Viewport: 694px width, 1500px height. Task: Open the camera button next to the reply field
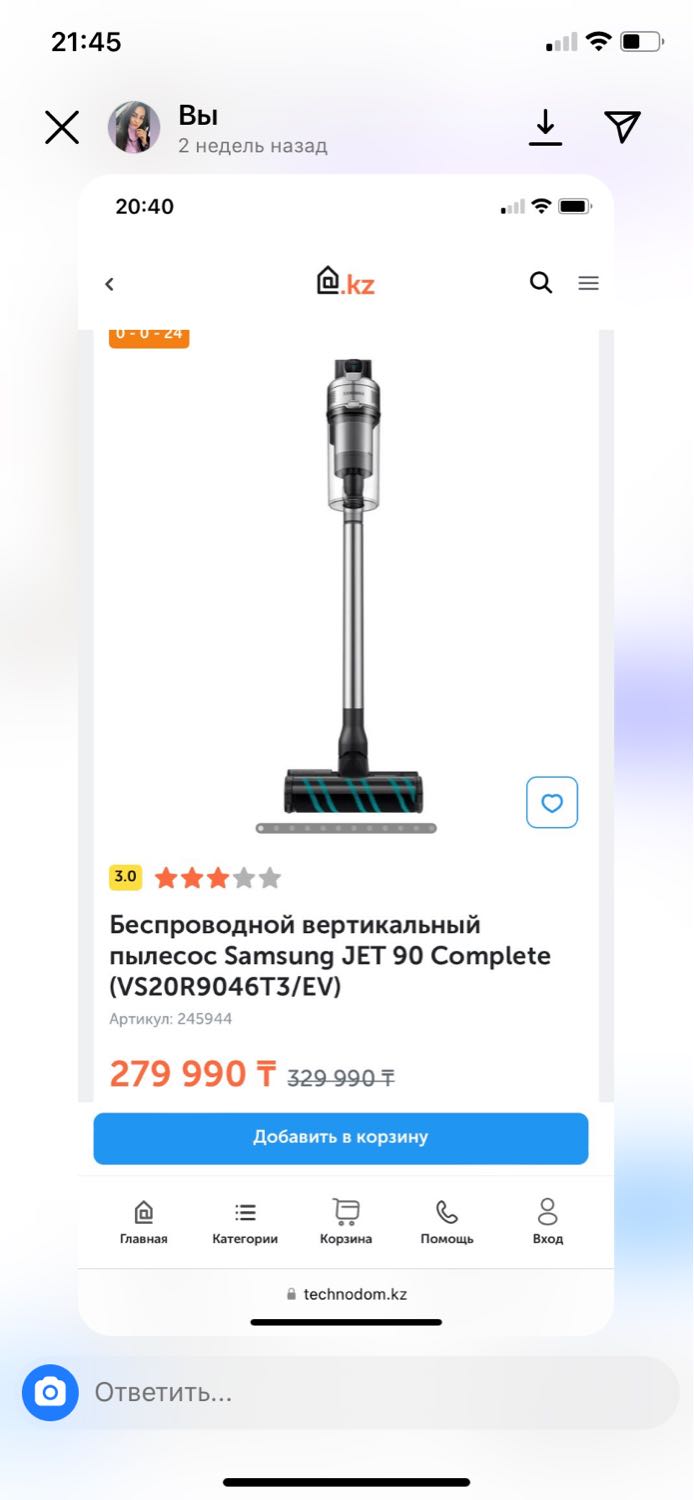pyautogui.click(x=50, y=1392)
